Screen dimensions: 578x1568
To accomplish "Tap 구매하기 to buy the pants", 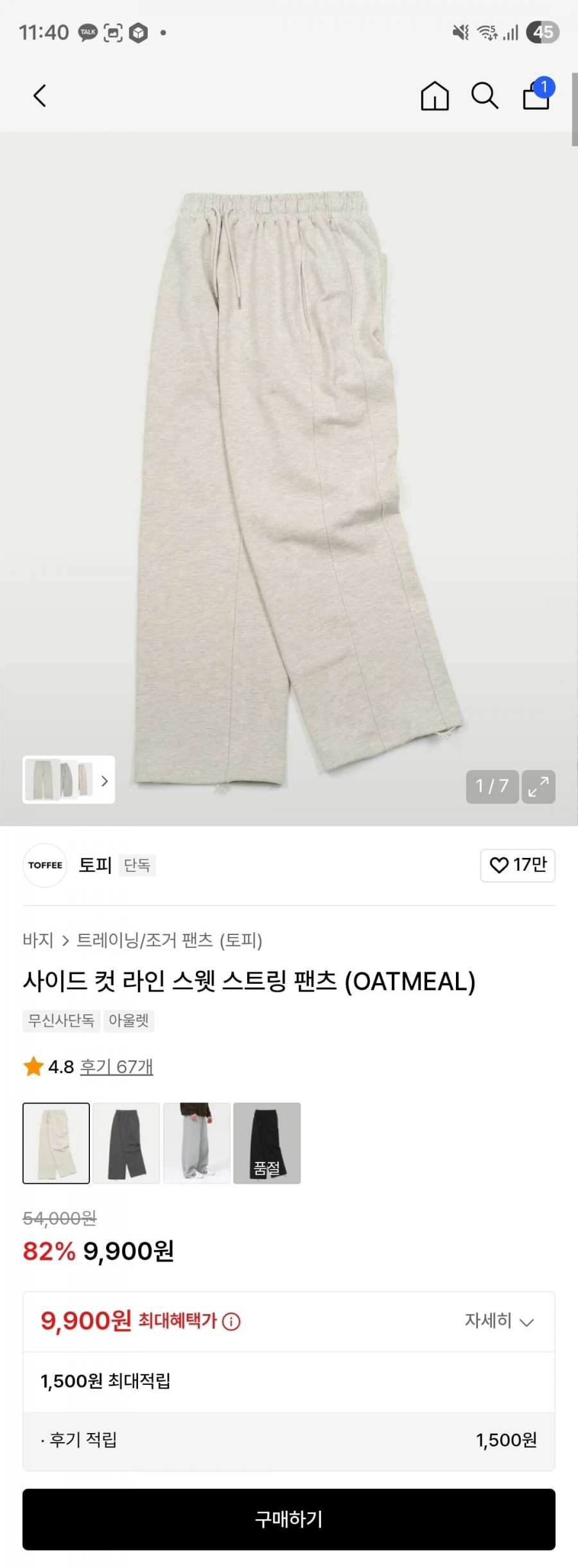I will click(x=289, y=1519).
